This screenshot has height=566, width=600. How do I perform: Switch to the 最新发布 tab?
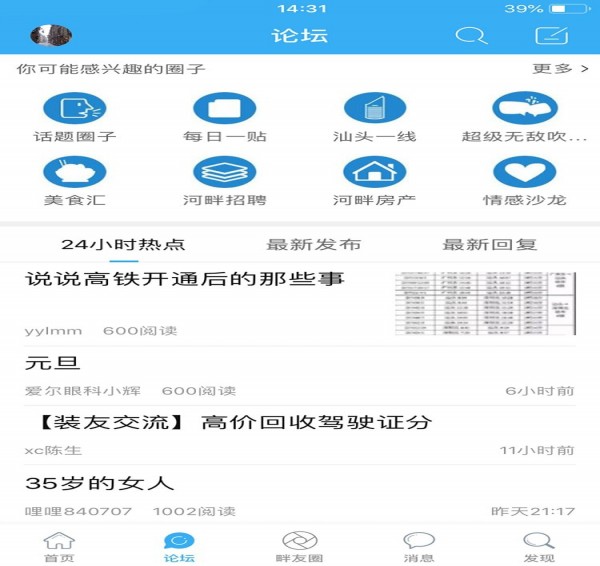(314, 244)
